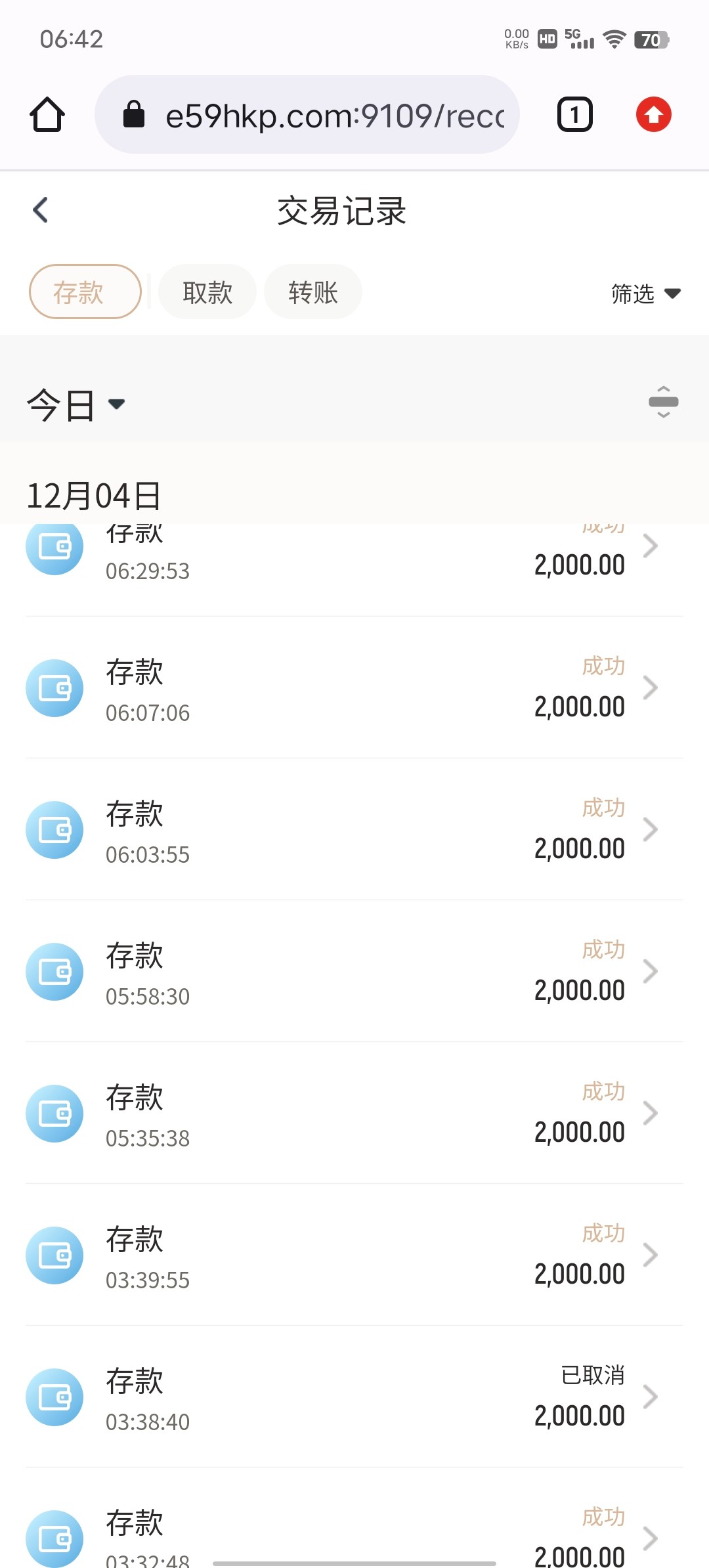Tap the red upload arrow icon
This screenshot has height=1568, width=709.
click(x=653, y=115)
